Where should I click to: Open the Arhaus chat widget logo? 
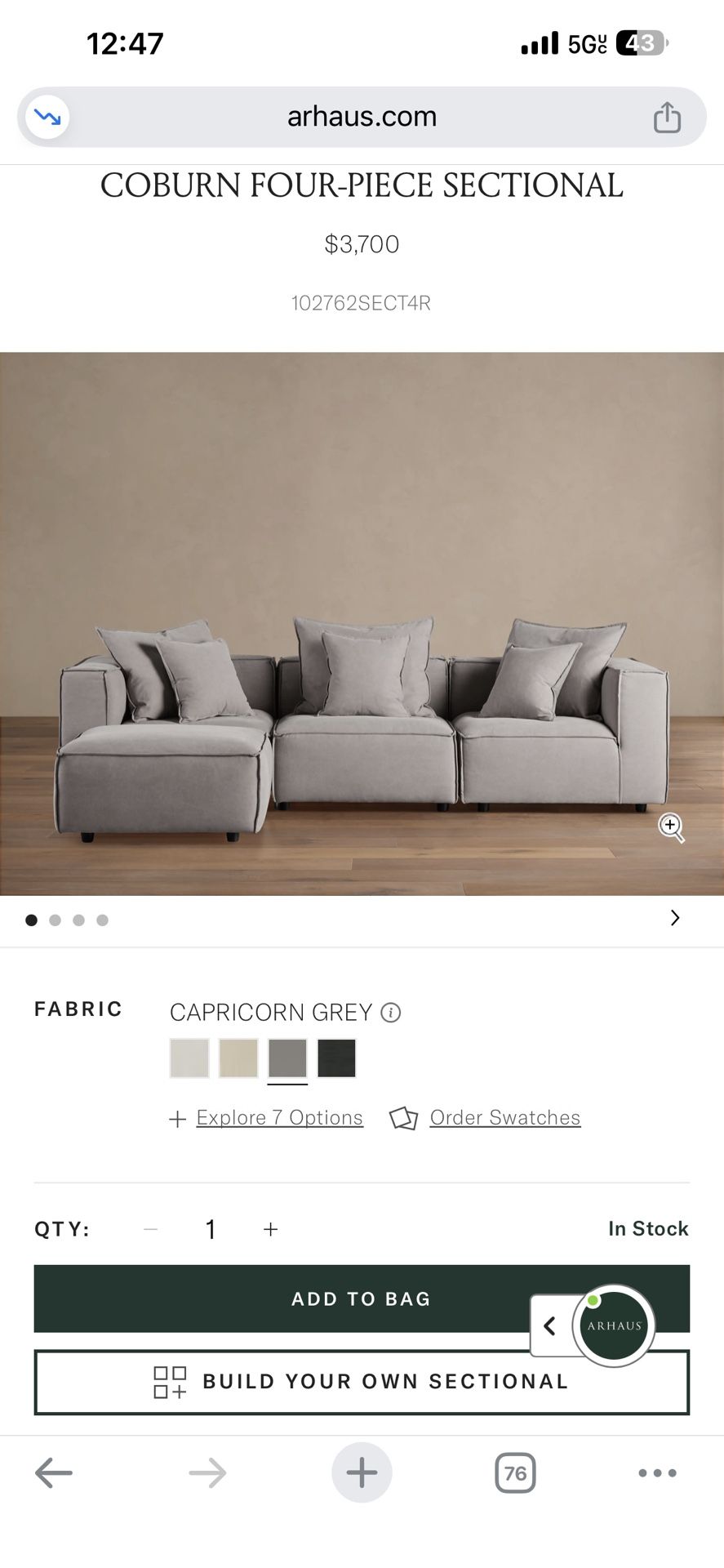(613, 1326)
